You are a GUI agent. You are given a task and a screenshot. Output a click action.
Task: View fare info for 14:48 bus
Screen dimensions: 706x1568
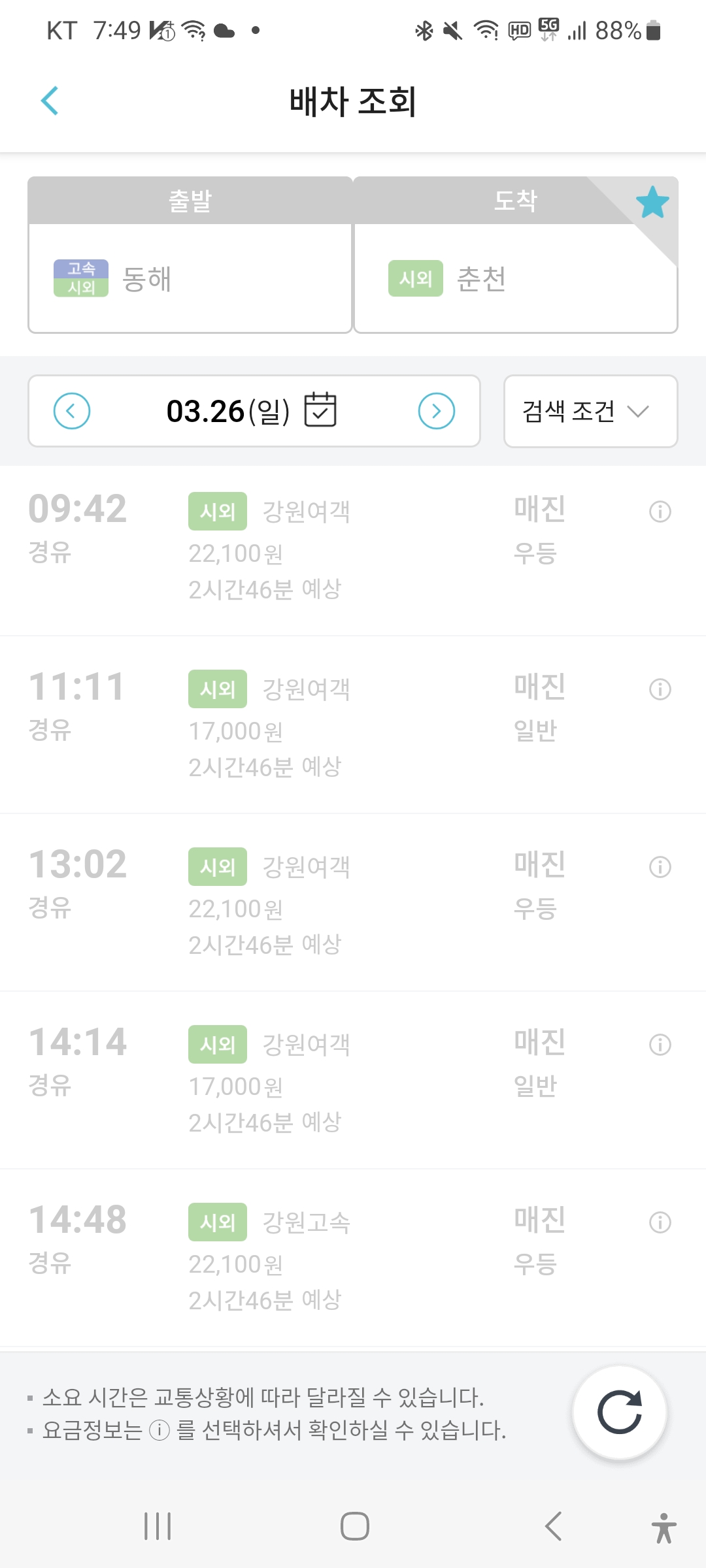(660, 1222)
